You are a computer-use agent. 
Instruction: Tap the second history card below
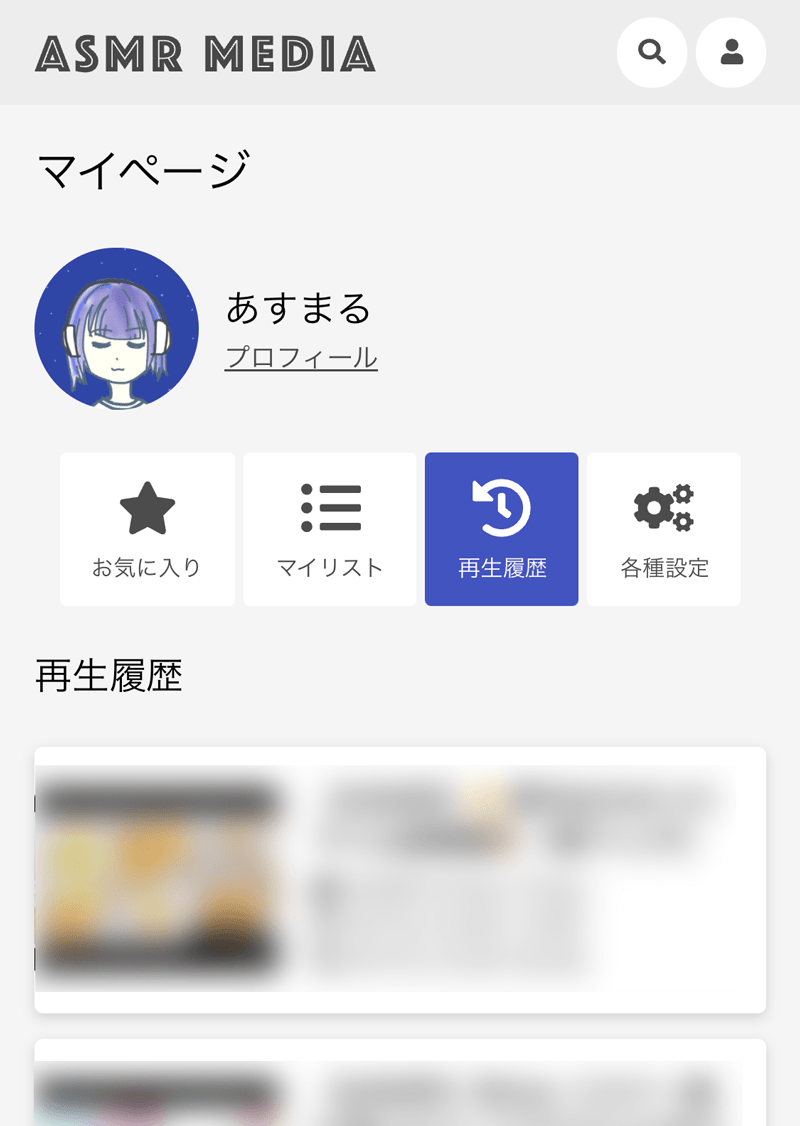400,1090
